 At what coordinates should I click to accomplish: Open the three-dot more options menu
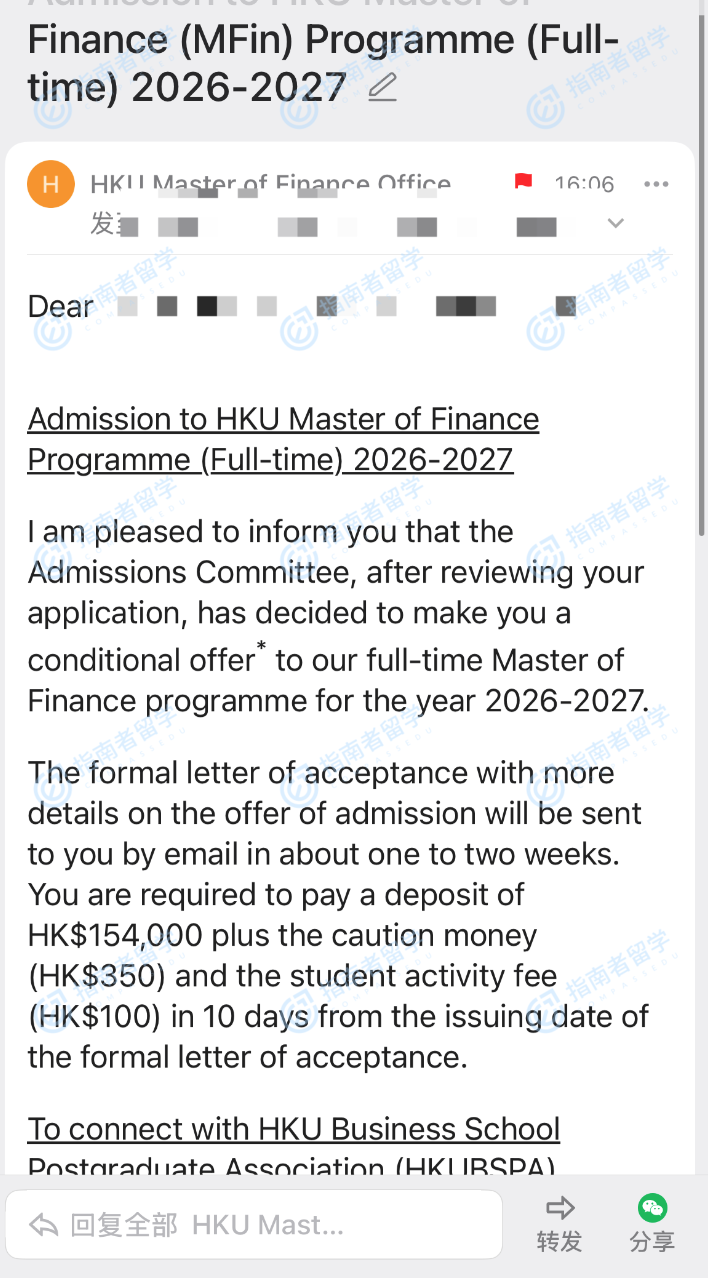656,184
